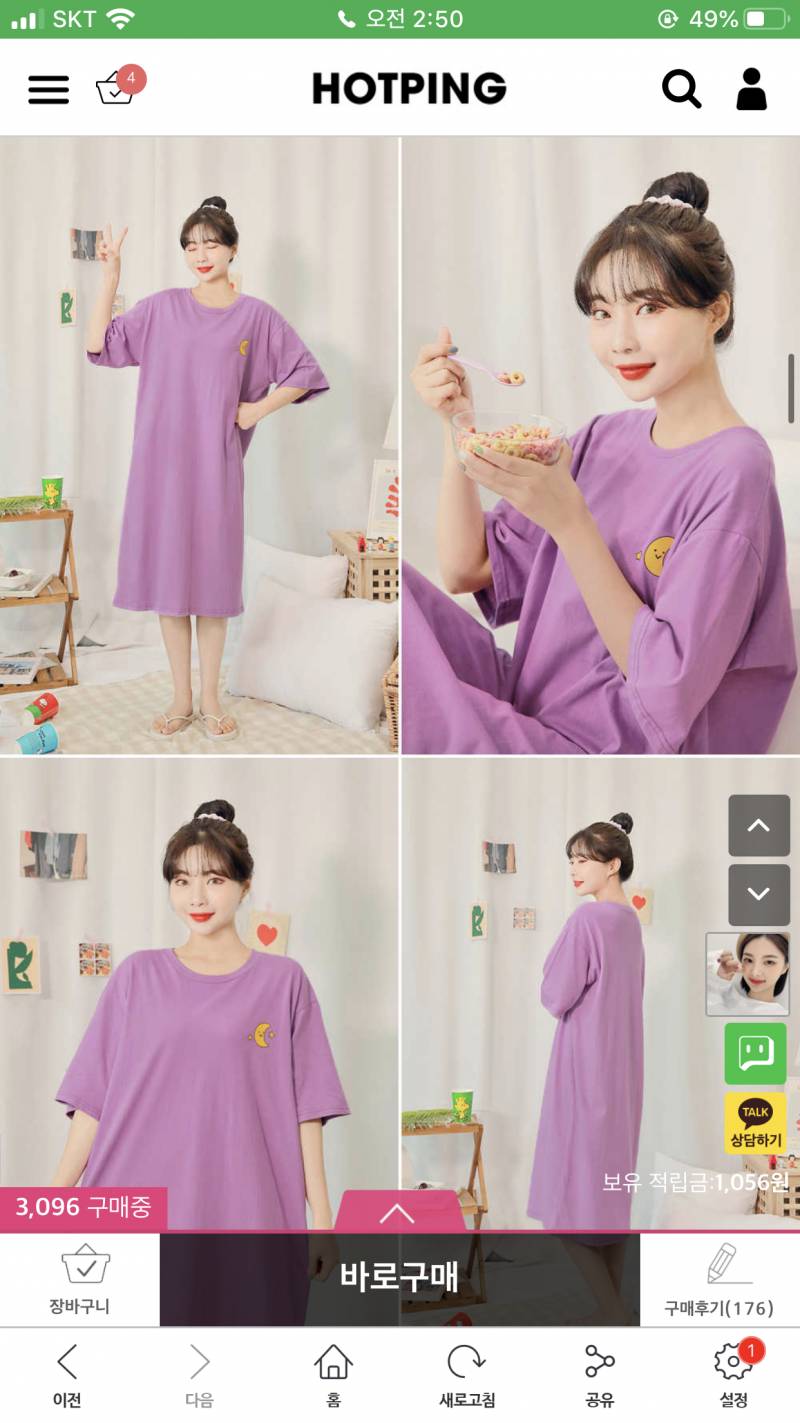Go to 홈 in bottom bar

tap(333, 1375)
